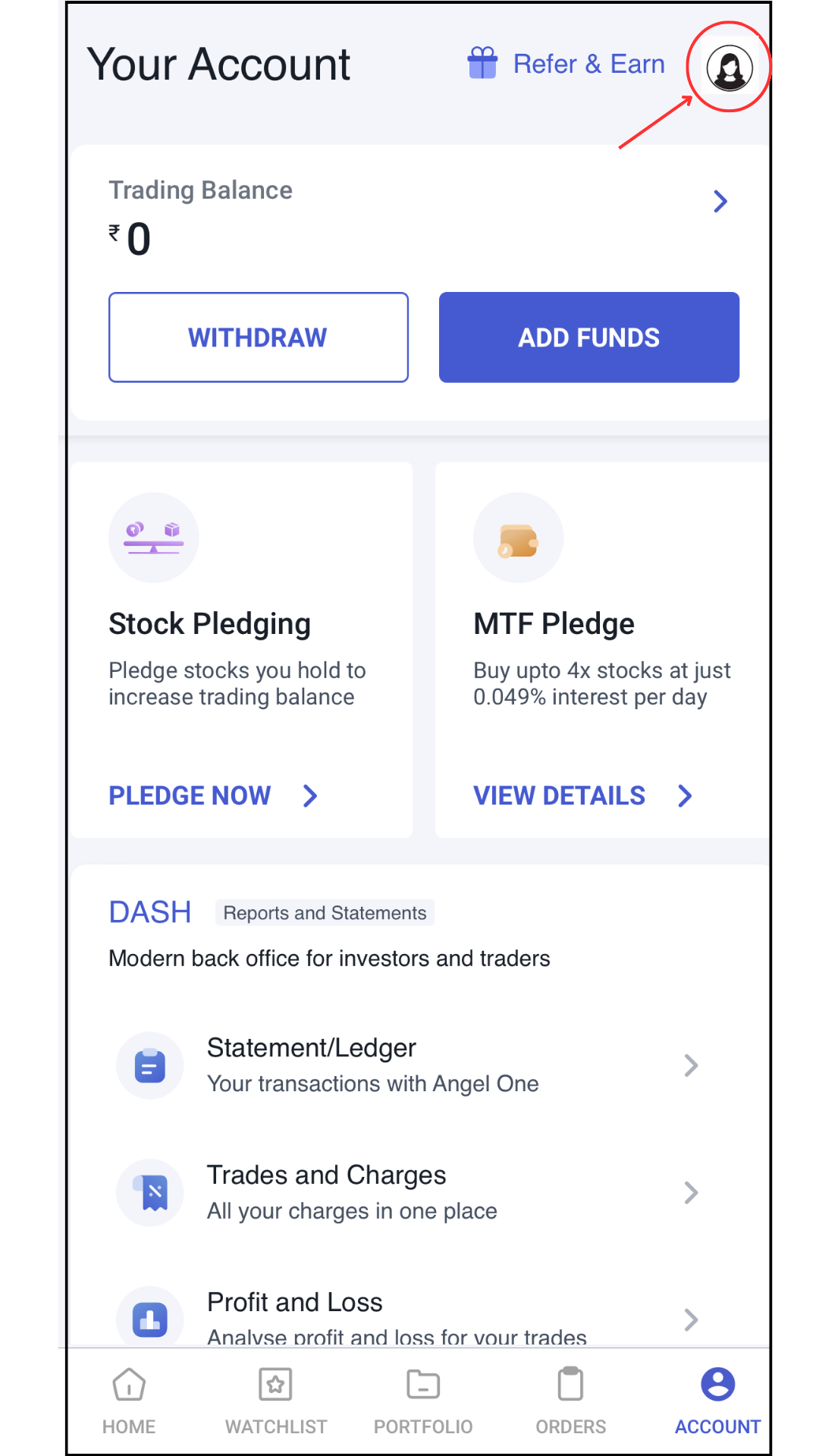
Task: Switch to the Home tab
Action: 129,1401
